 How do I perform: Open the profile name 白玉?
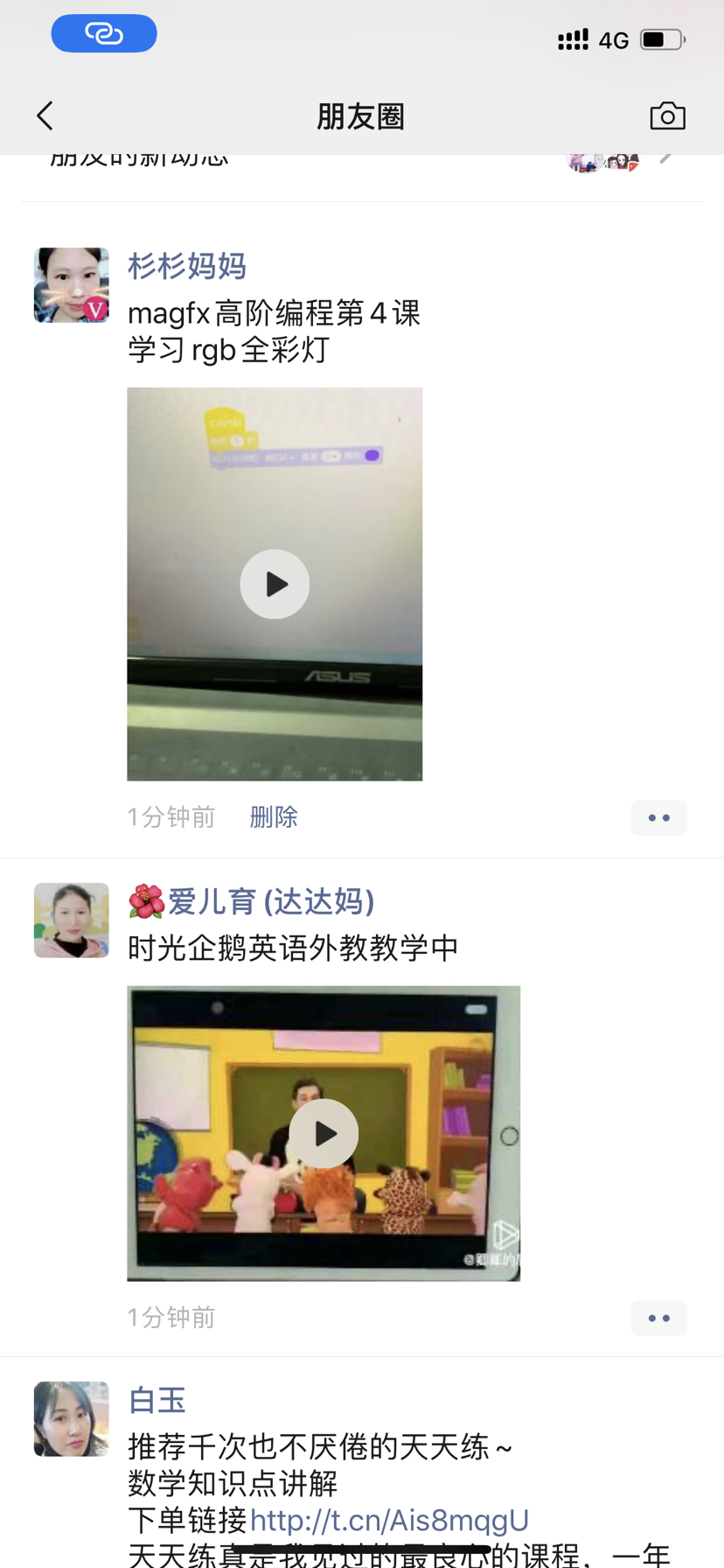point(157,1401)
